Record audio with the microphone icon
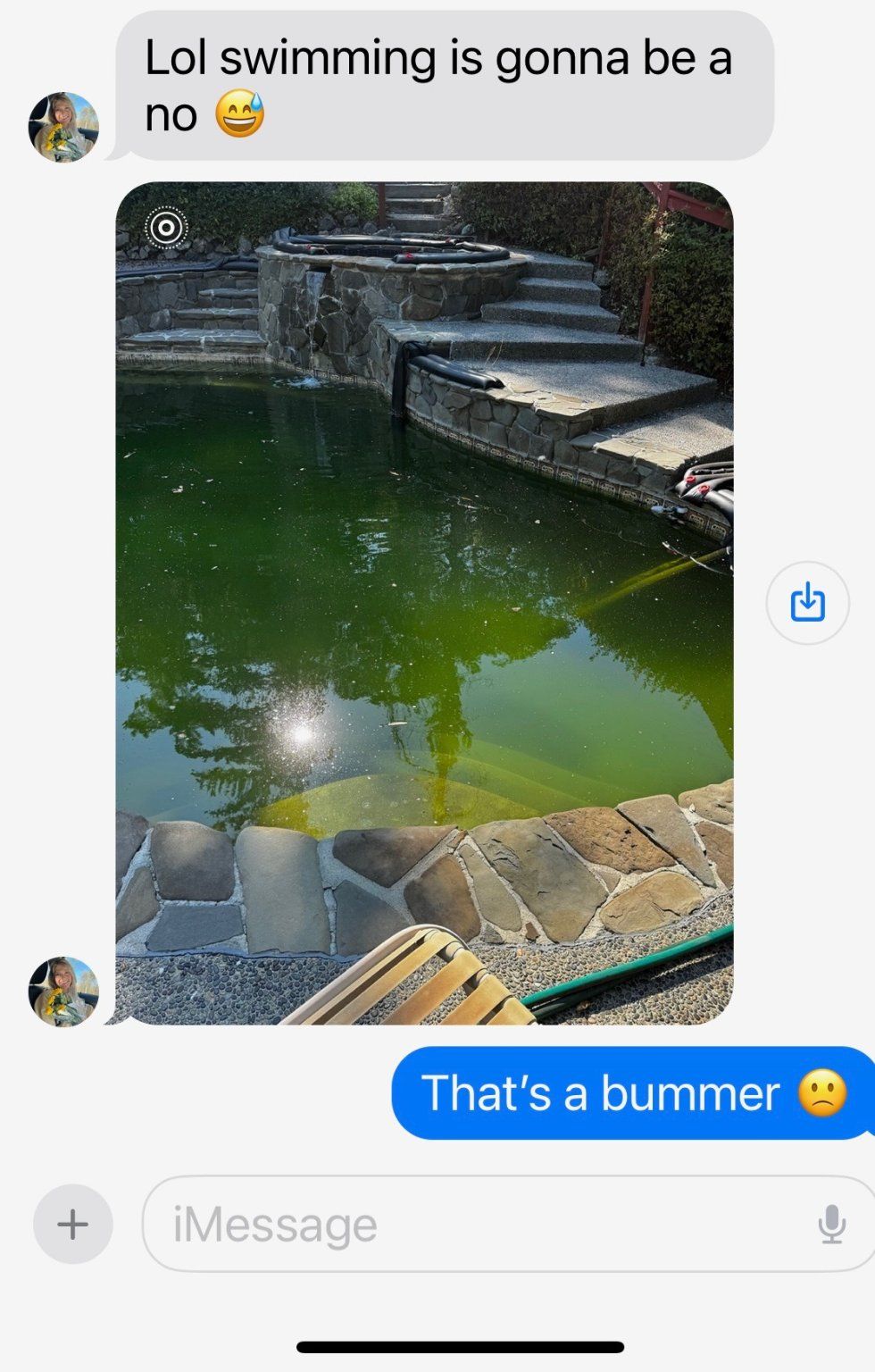 [831, 1224]
